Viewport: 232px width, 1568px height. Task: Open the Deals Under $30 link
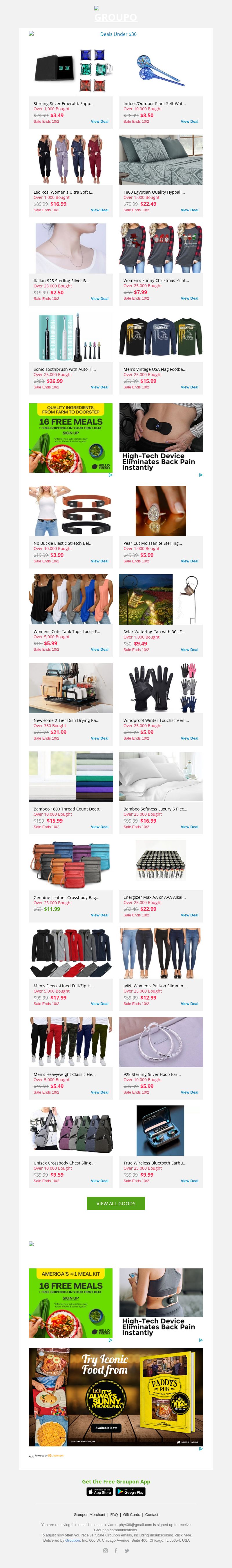point(118,34)
